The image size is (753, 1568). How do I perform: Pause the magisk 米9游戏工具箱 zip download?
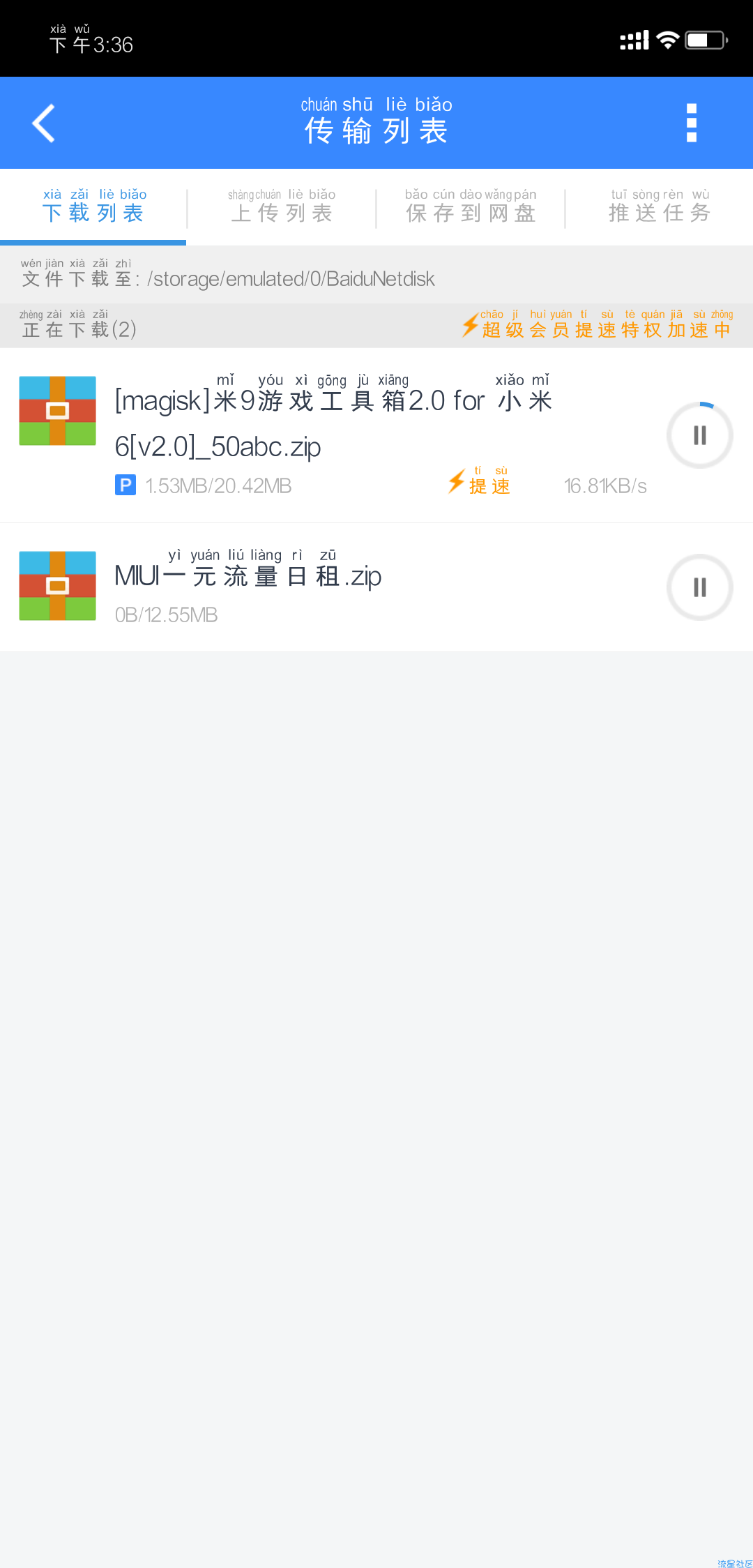(x=700, y=435)
